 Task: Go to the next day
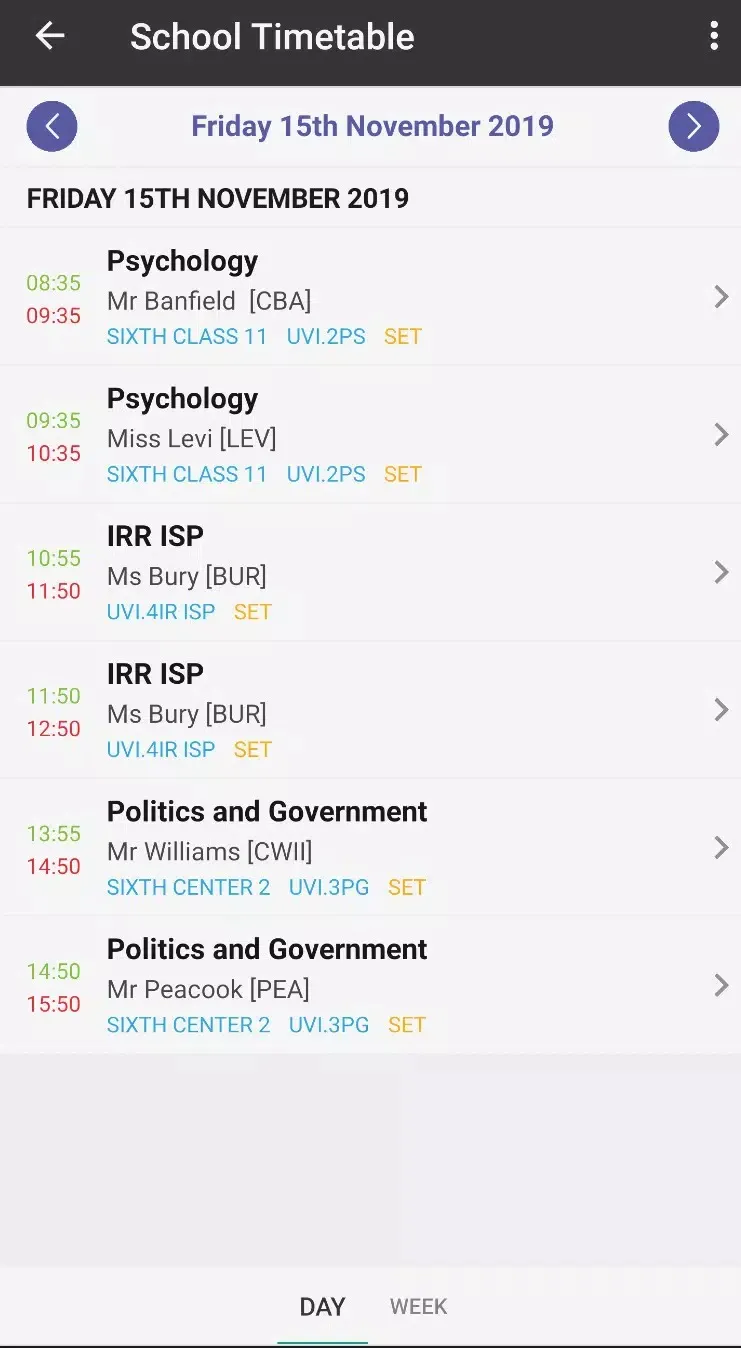[x=694, y=127]
